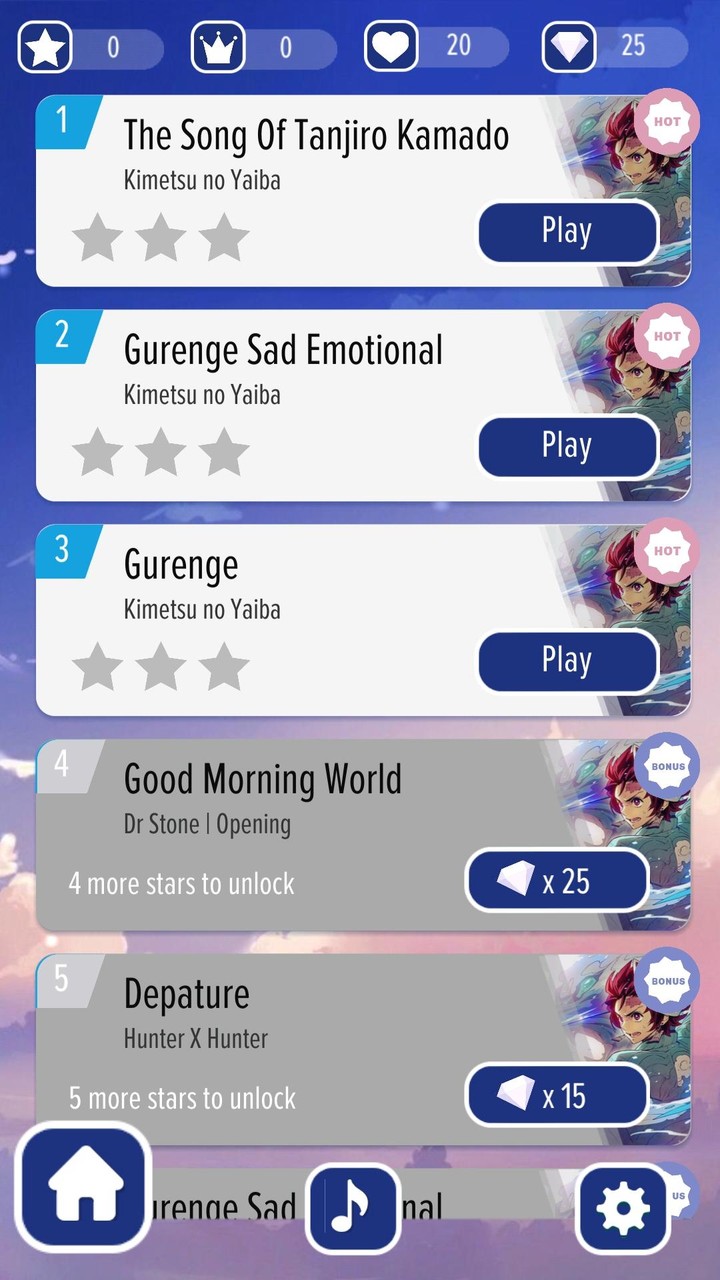Tap the crown ranking icon in the top bar
This screenshot has width=720, height=1280.
[x=218, y=46]
